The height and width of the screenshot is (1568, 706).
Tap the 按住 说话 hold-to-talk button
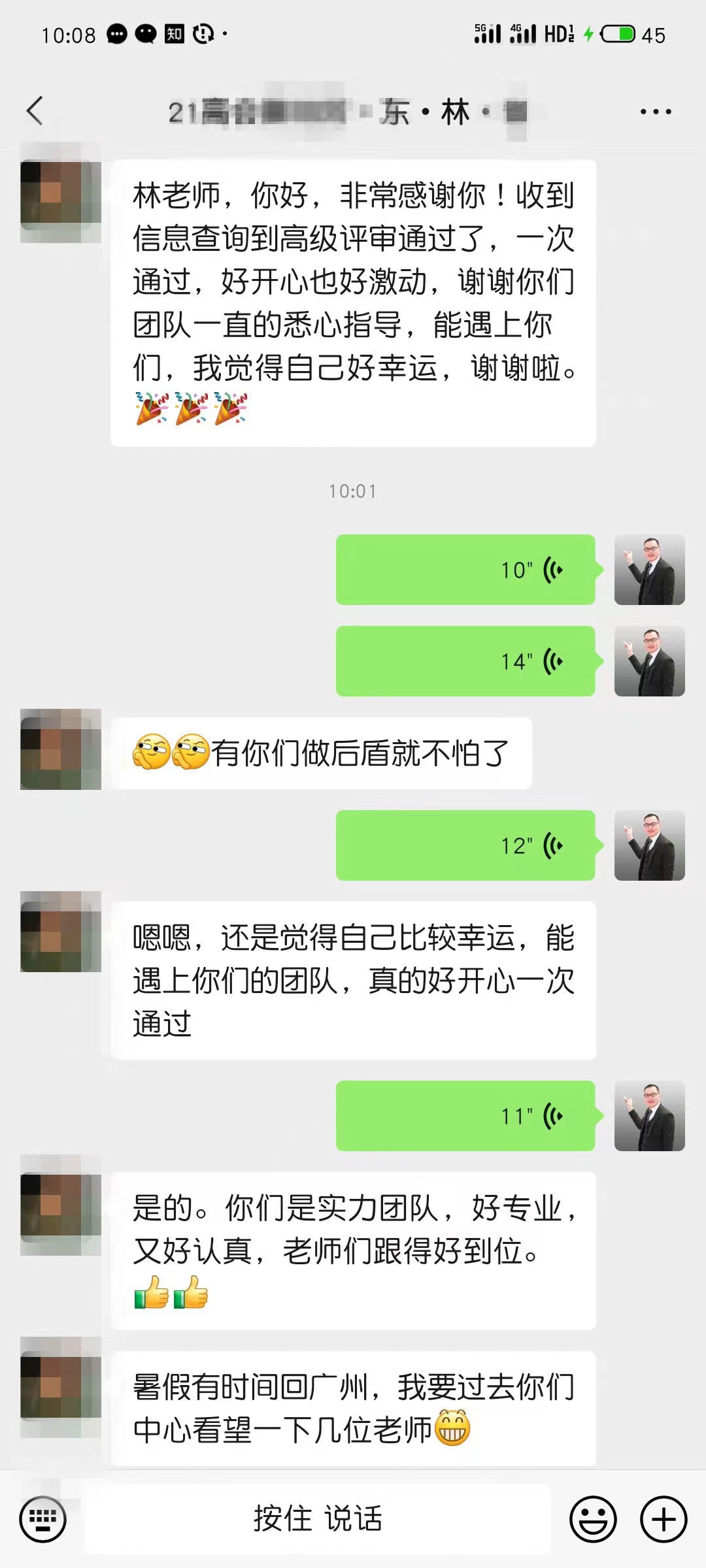coord(318,1519)
